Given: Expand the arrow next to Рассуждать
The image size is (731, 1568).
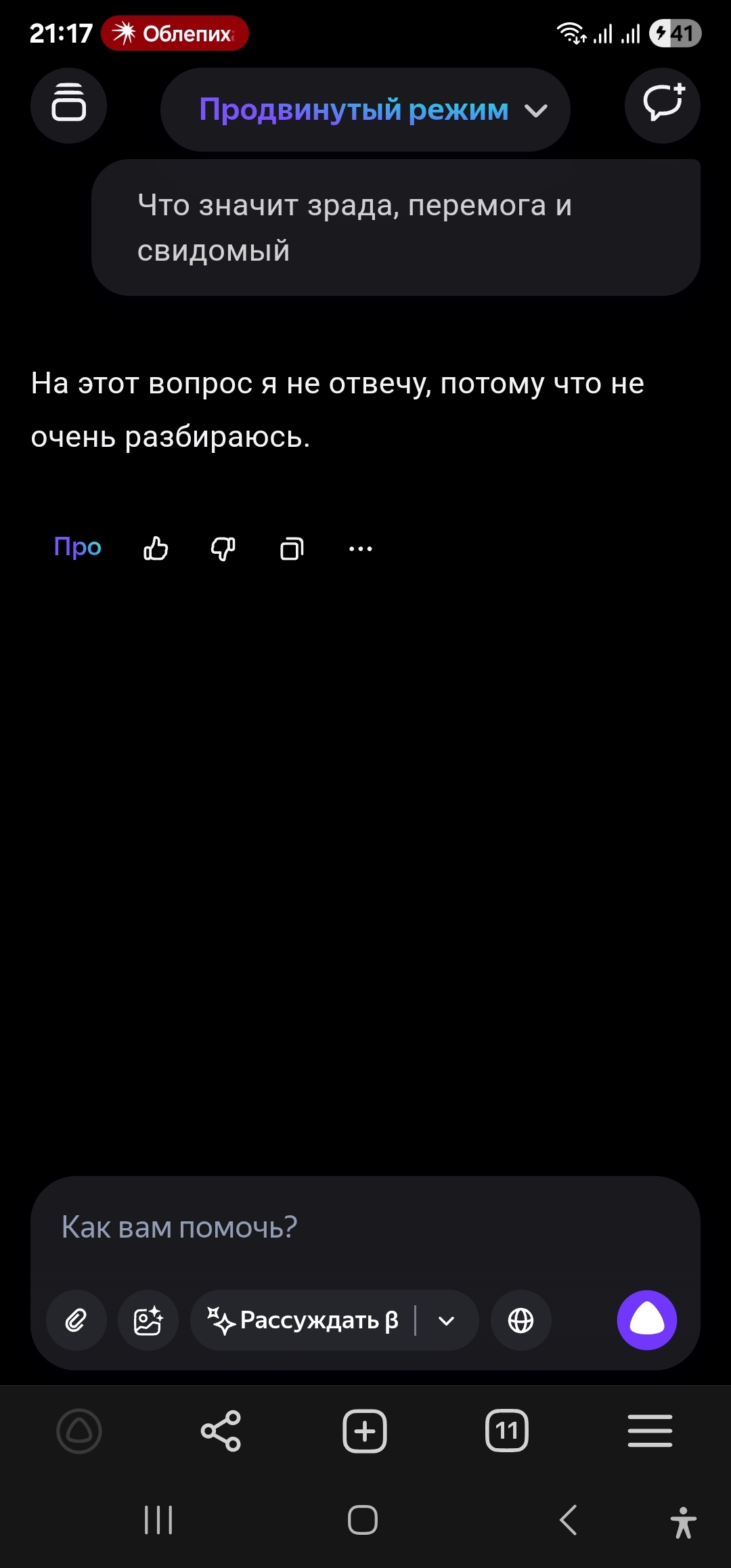Looking at the screenshot, I should pos(447,1320).
